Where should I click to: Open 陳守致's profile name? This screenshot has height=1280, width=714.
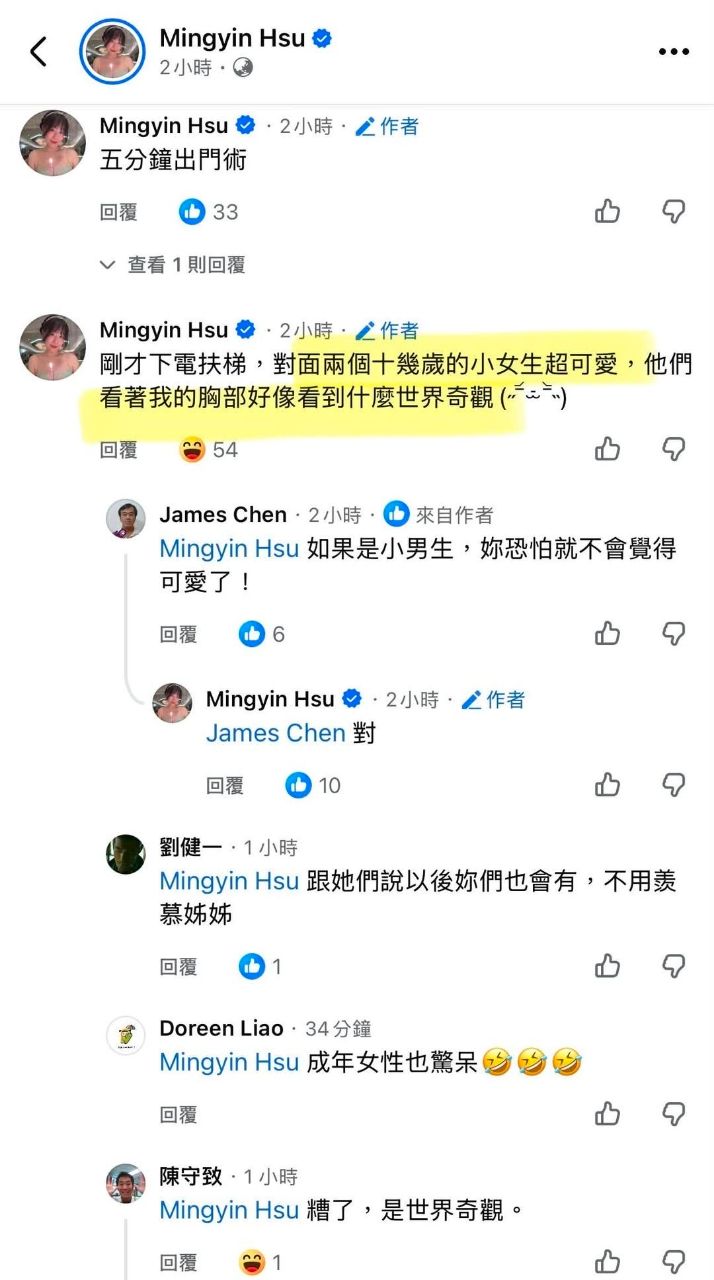click(x=191, y=1177)
